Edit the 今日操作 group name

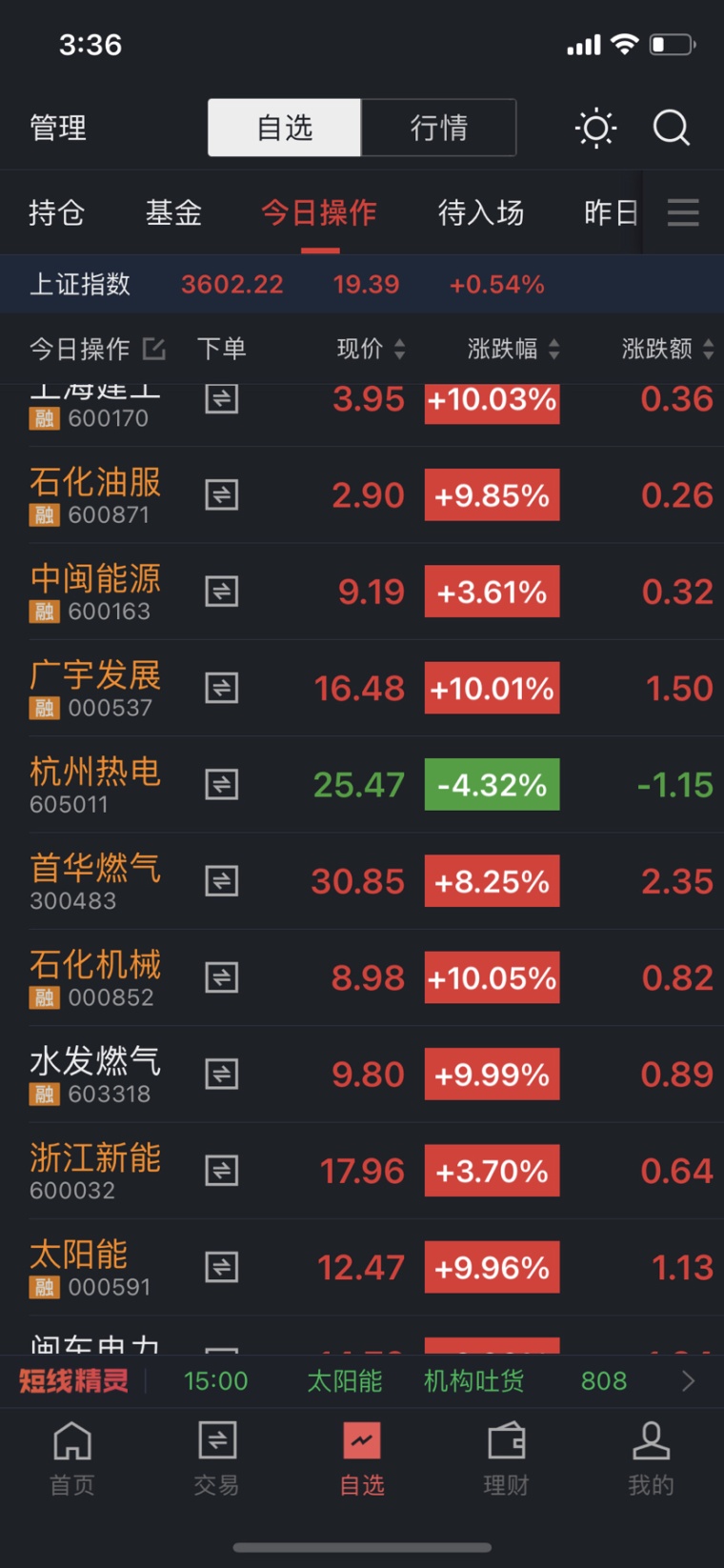coord(154,349)
